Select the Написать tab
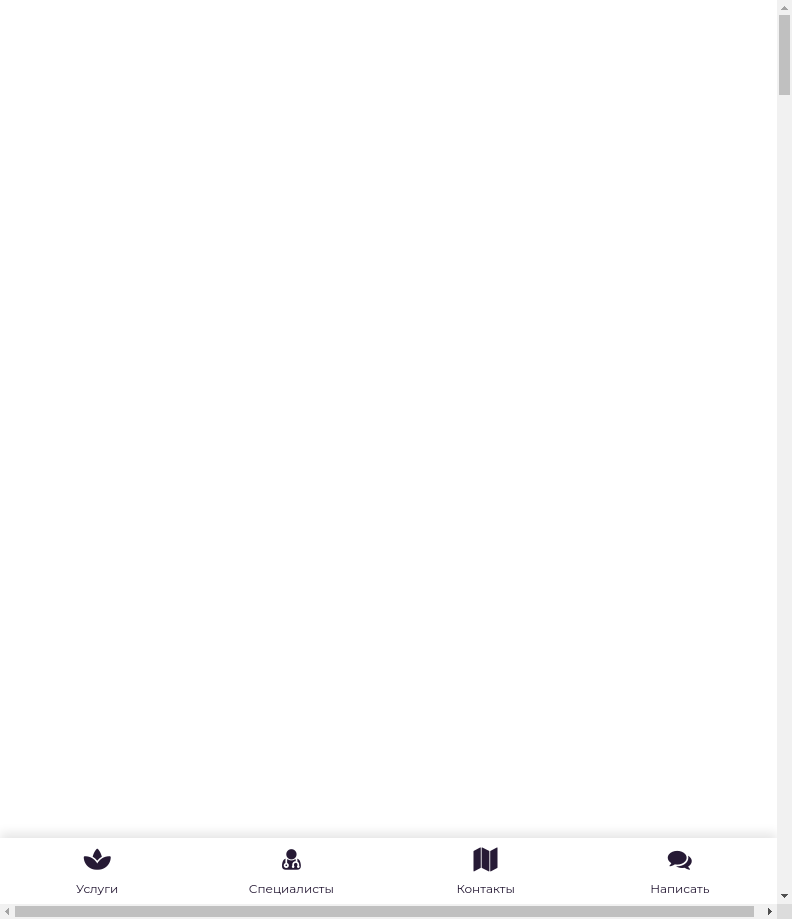The width and height of the screenshot is (792, 919). [679, 871]
